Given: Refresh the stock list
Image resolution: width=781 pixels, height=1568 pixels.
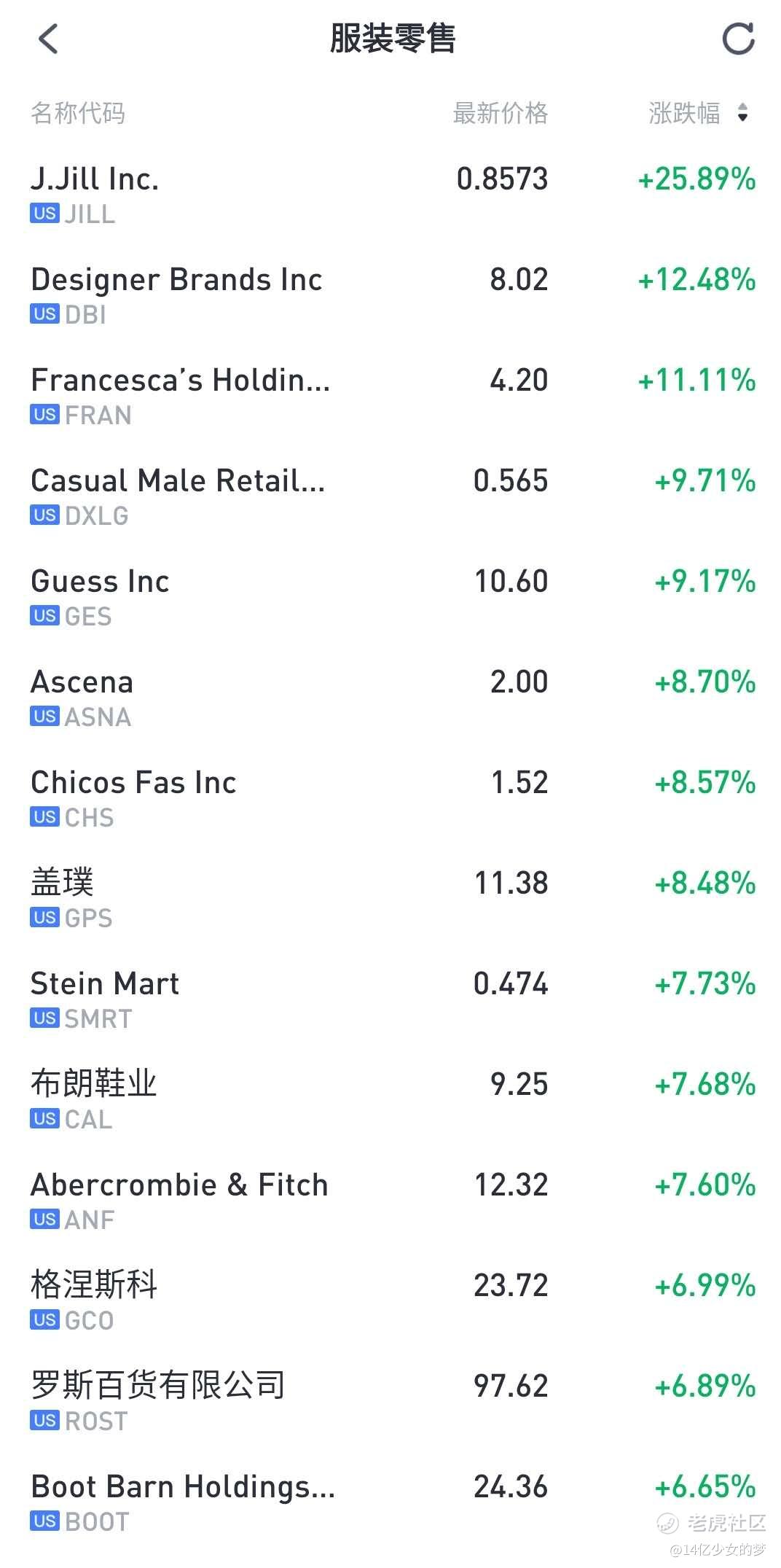Looking at the screenshot, I should click(738, 39).
